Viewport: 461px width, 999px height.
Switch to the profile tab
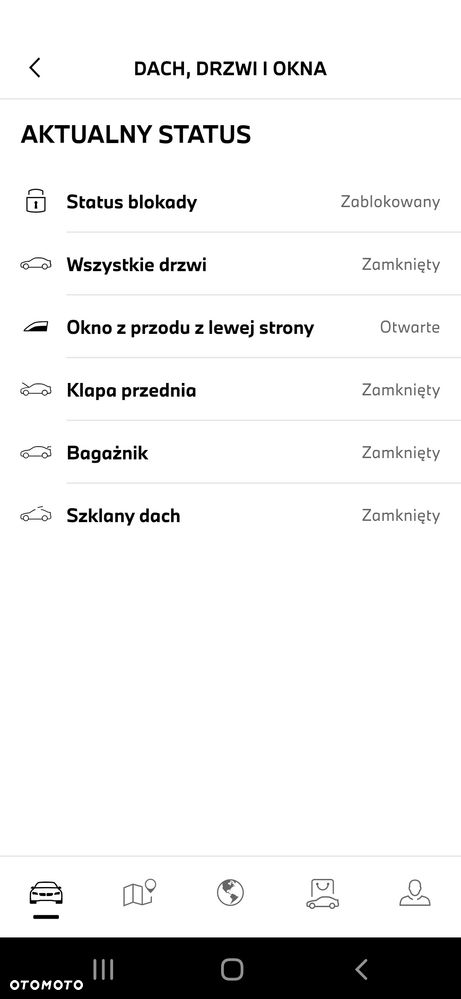(x=415, y=892)
